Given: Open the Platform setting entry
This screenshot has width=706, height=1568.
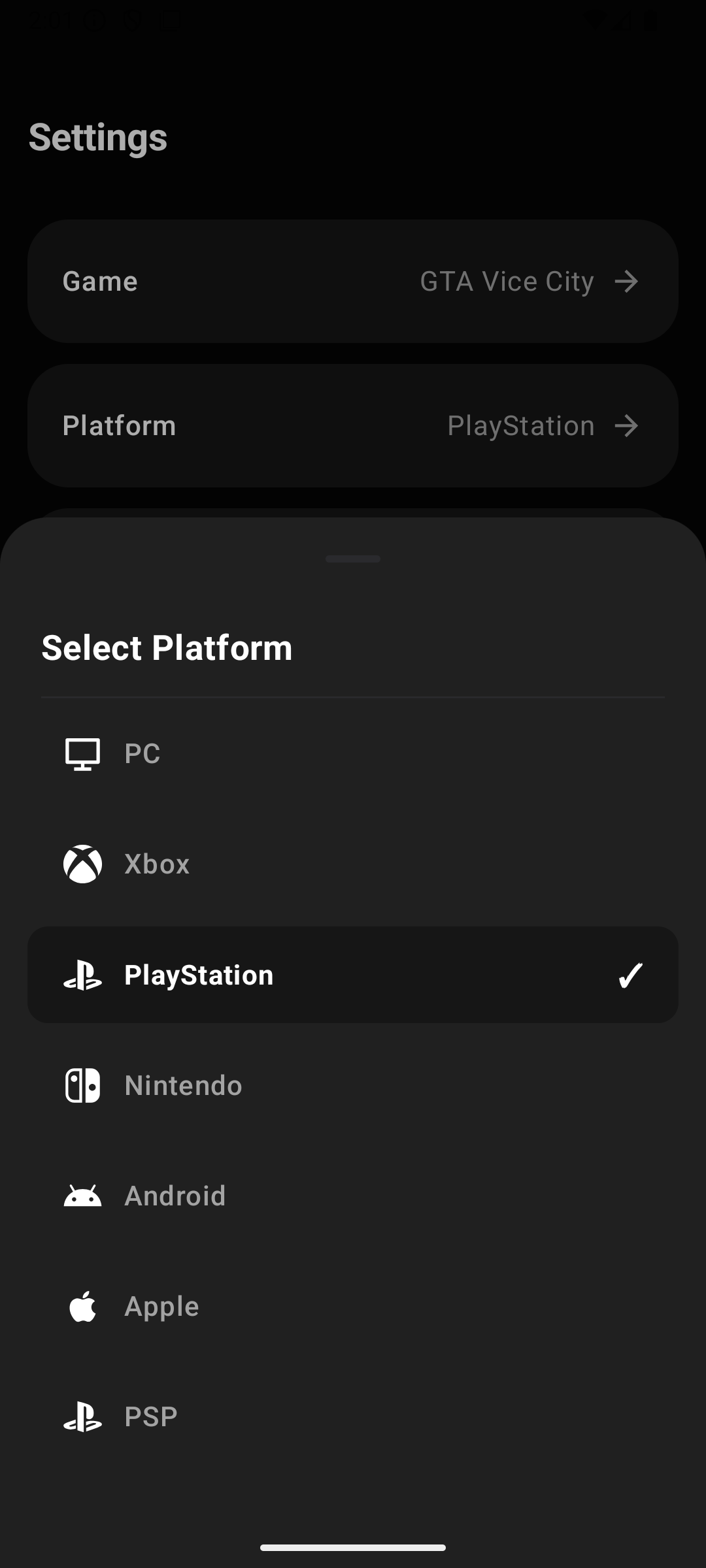Looking at the screenshot, I should click(x=353, y=425).
